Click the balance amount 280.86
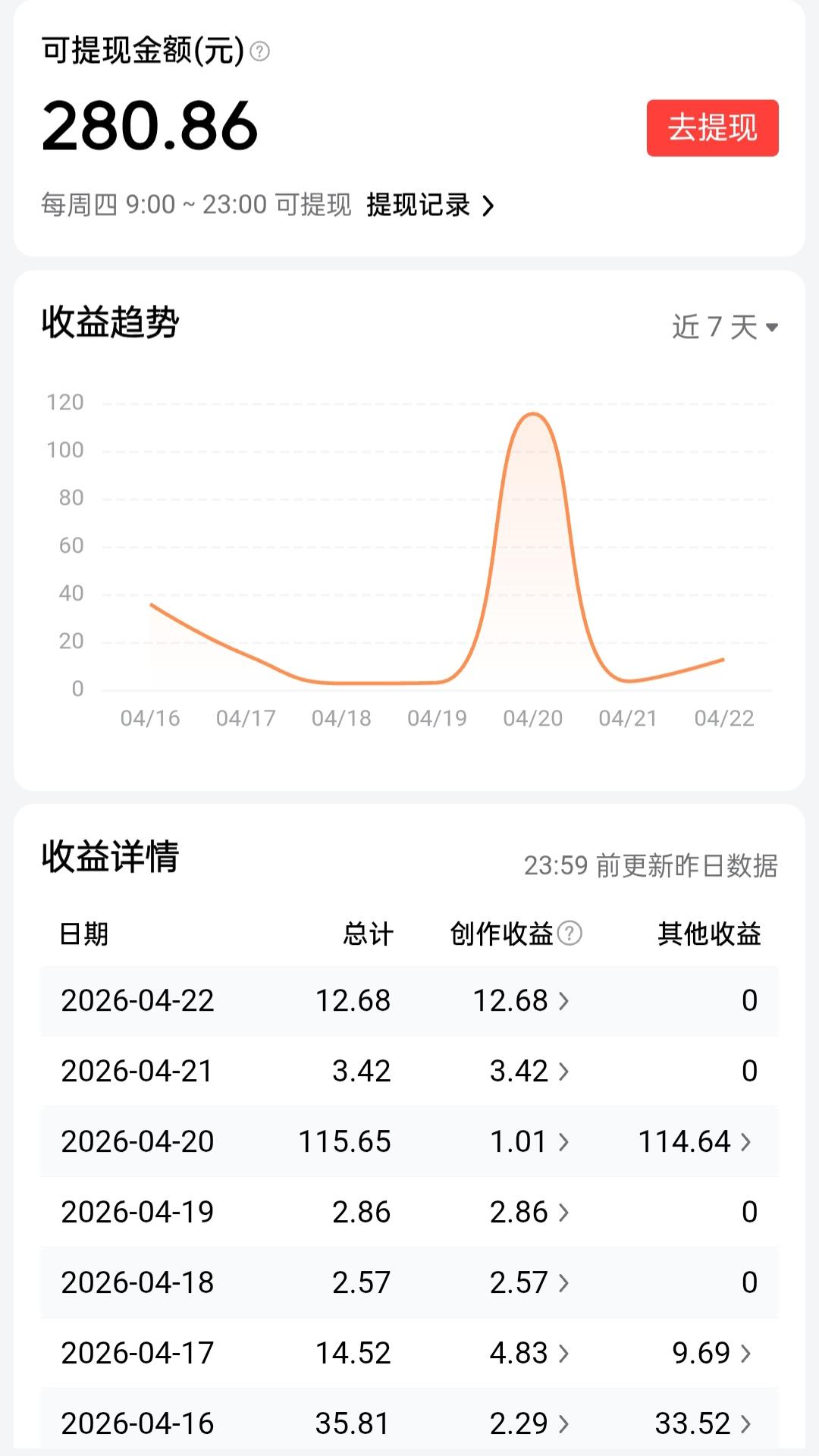The width and height of the screenshot is (819, 1456). tap(149, 127)
